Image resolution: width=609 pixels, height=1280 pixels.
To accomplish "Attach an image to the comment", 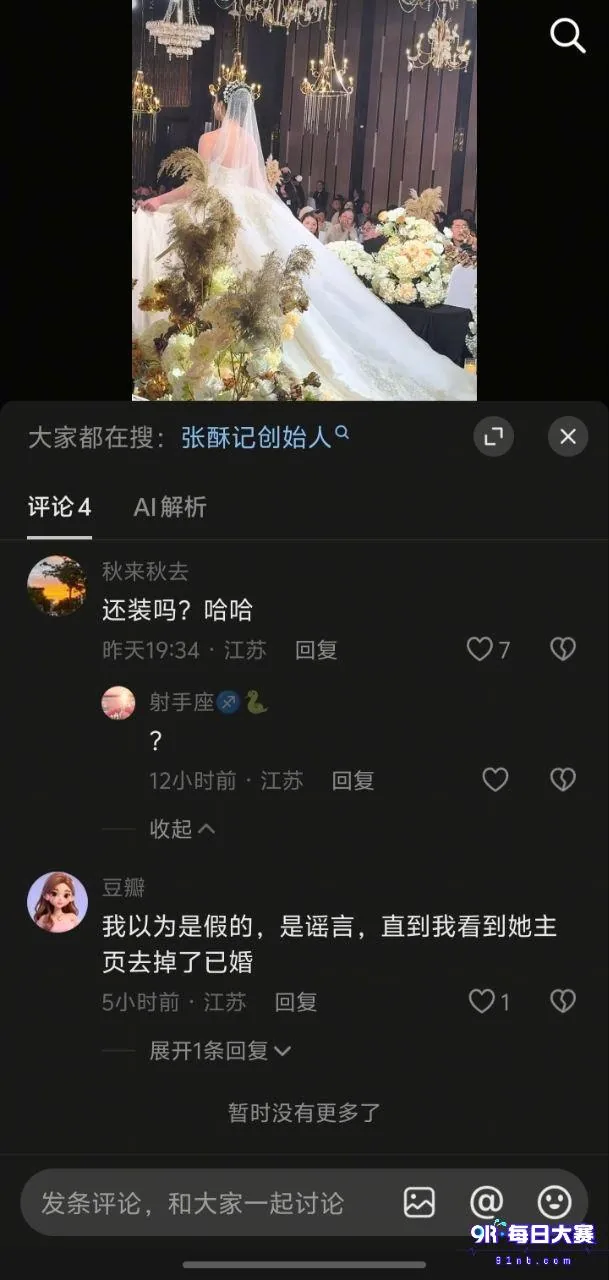I will pyautogui.click(x=420, y=1202).
